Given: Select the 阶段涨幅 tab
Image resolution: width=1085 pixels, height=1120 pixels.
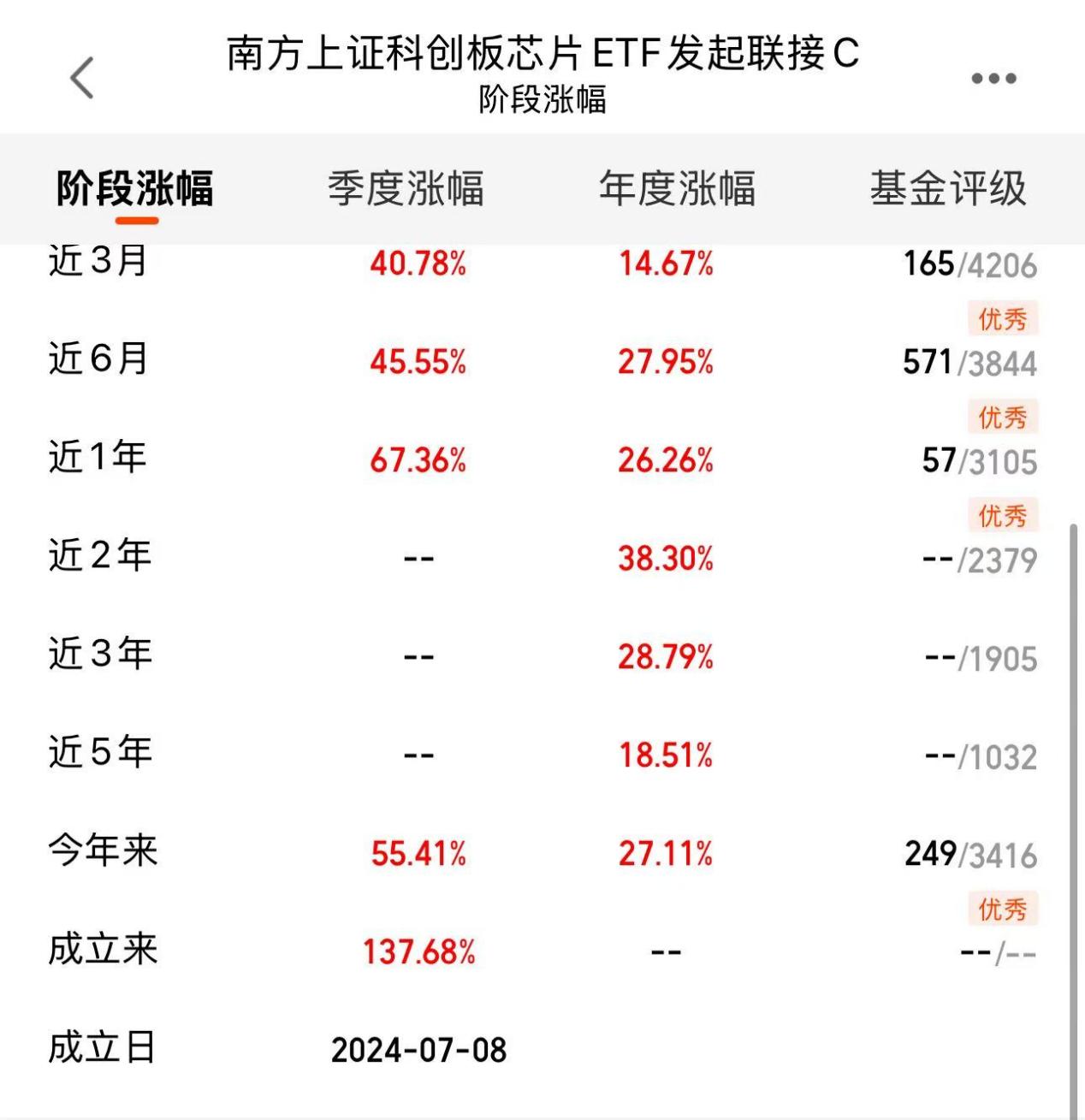Looking at the screenshot, I should (134, 190).
